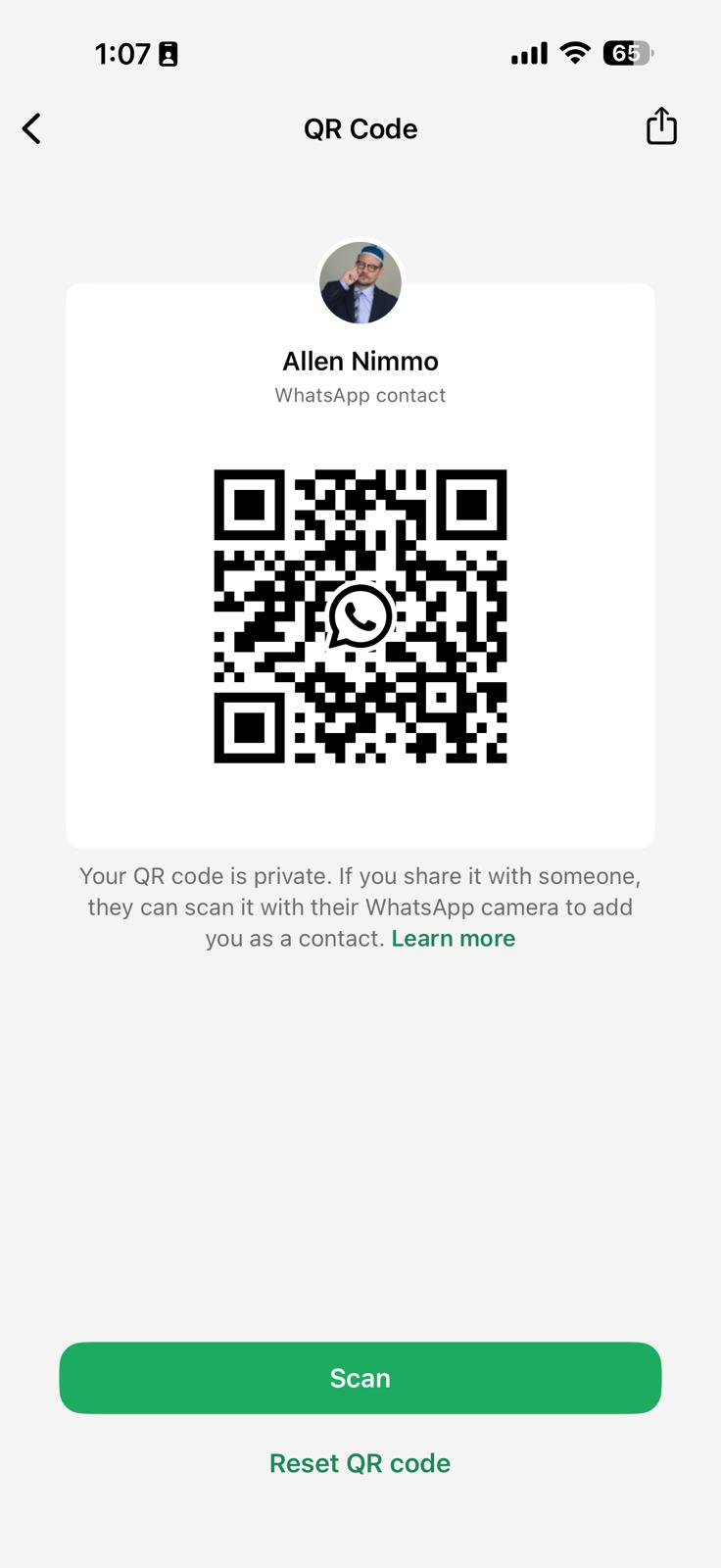Tap Reset QR code
The width and height of the screenshot is (721, 1568).
[x=360, y=1462]
